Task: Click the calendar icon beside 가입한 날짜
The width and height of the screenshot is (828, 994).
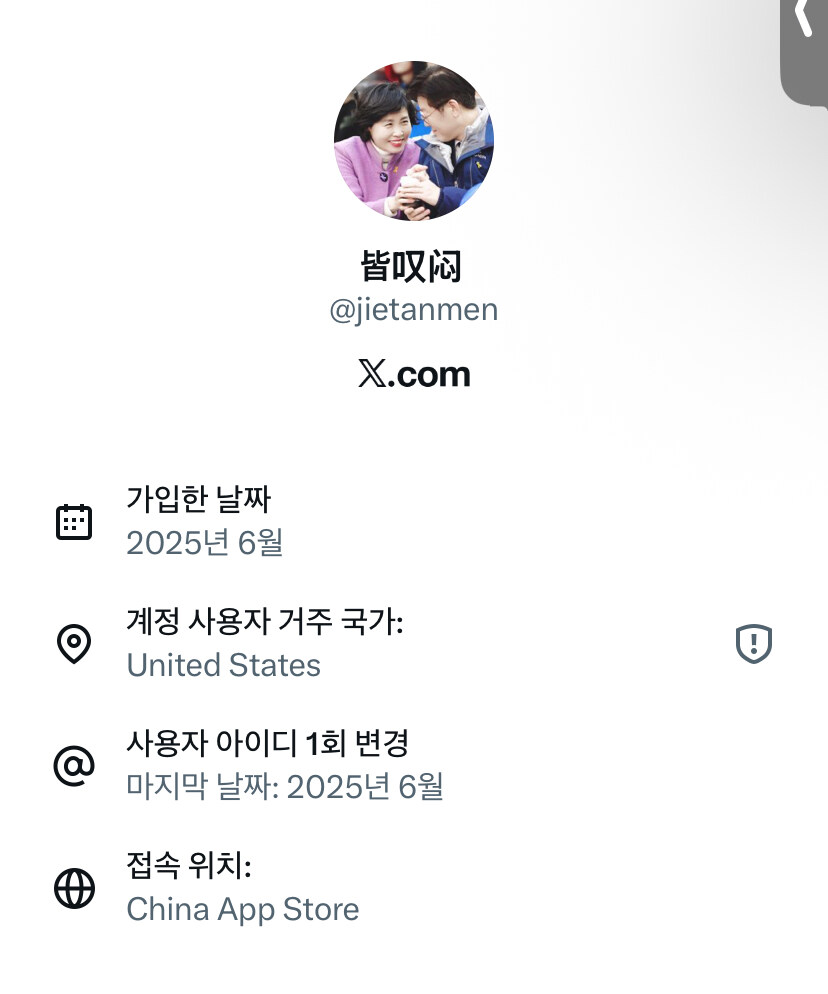Action: tap(74, 521)
